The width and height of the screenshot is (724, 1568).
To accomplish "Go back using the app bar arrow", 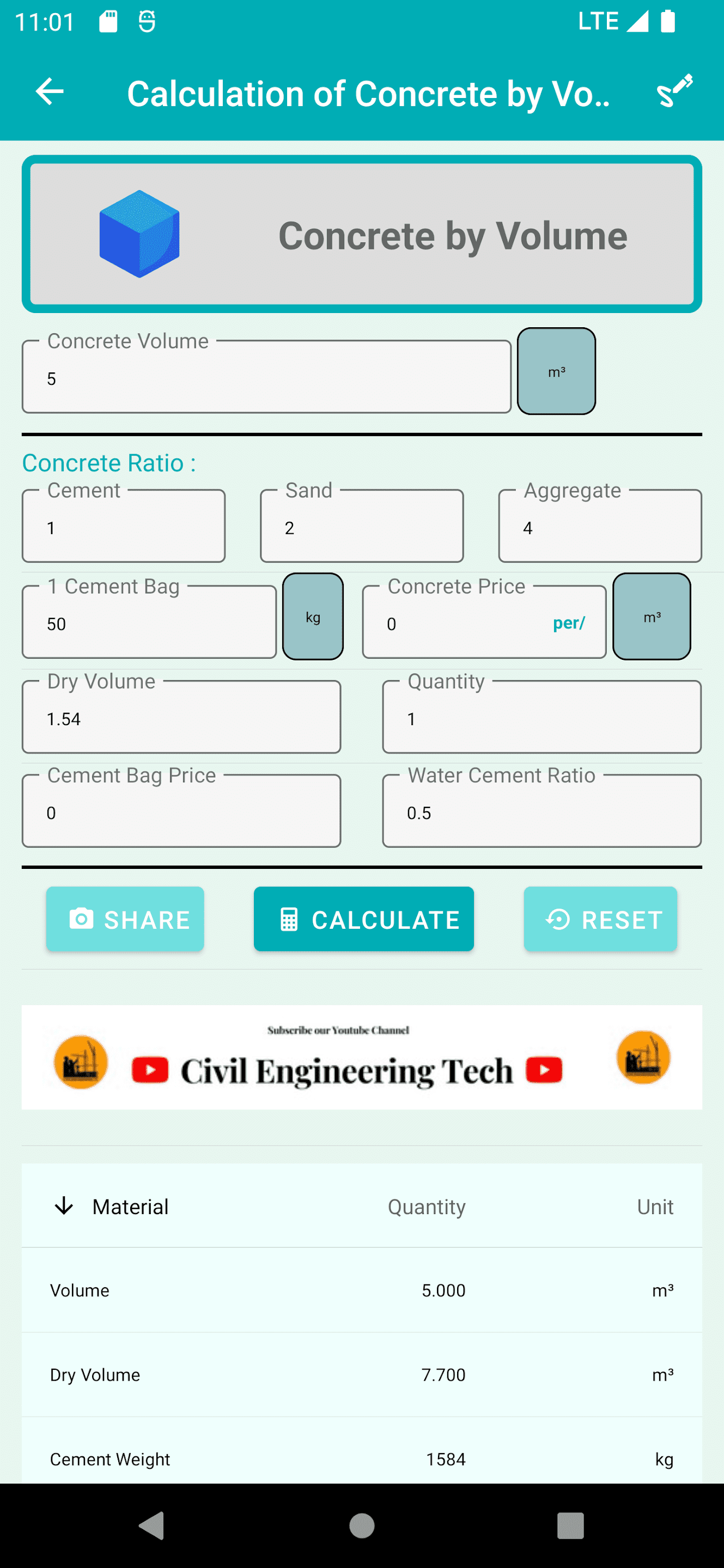I will click(50, 92).
